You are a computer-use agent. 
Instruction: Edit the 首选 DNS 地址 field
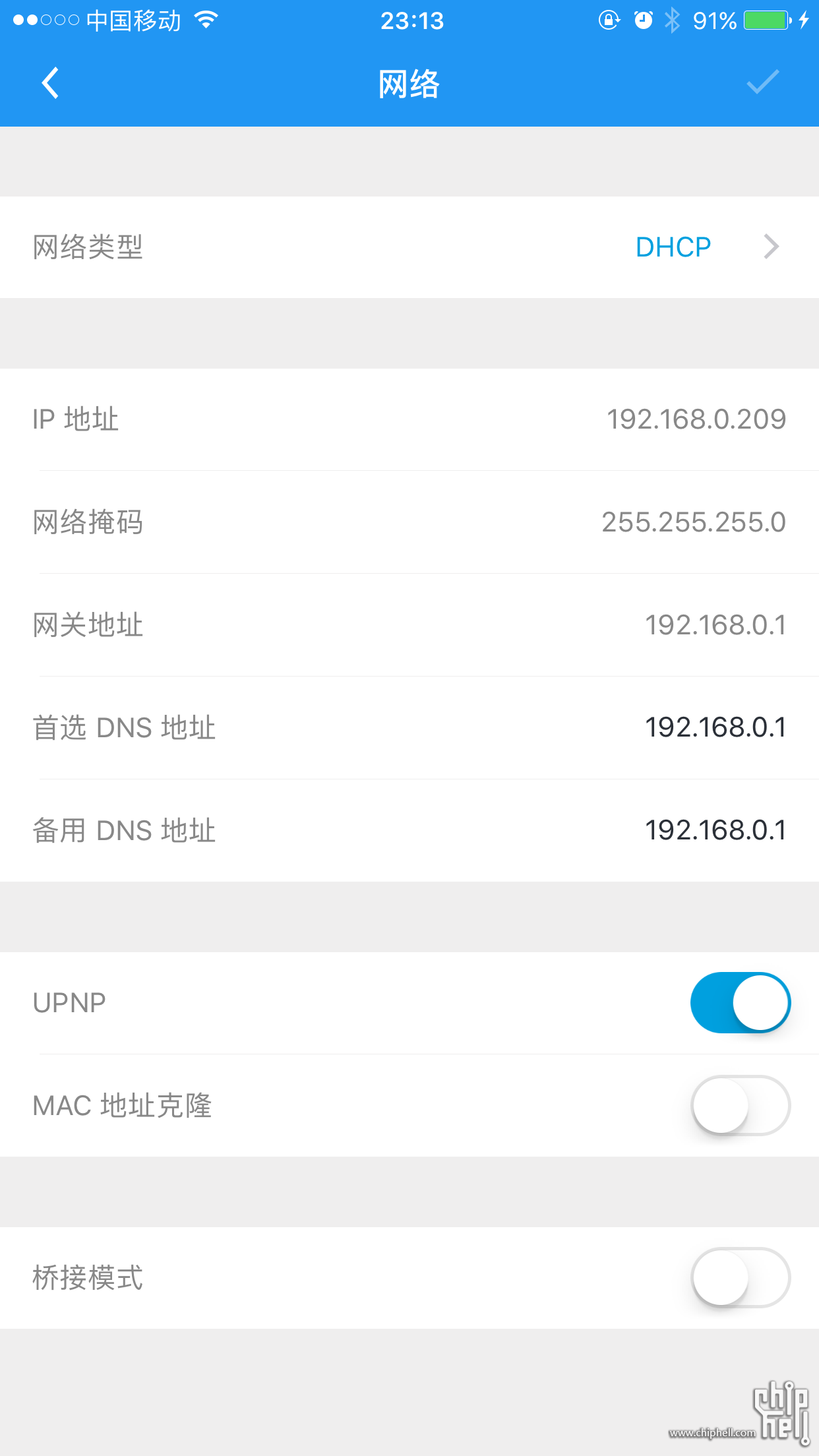409,727
